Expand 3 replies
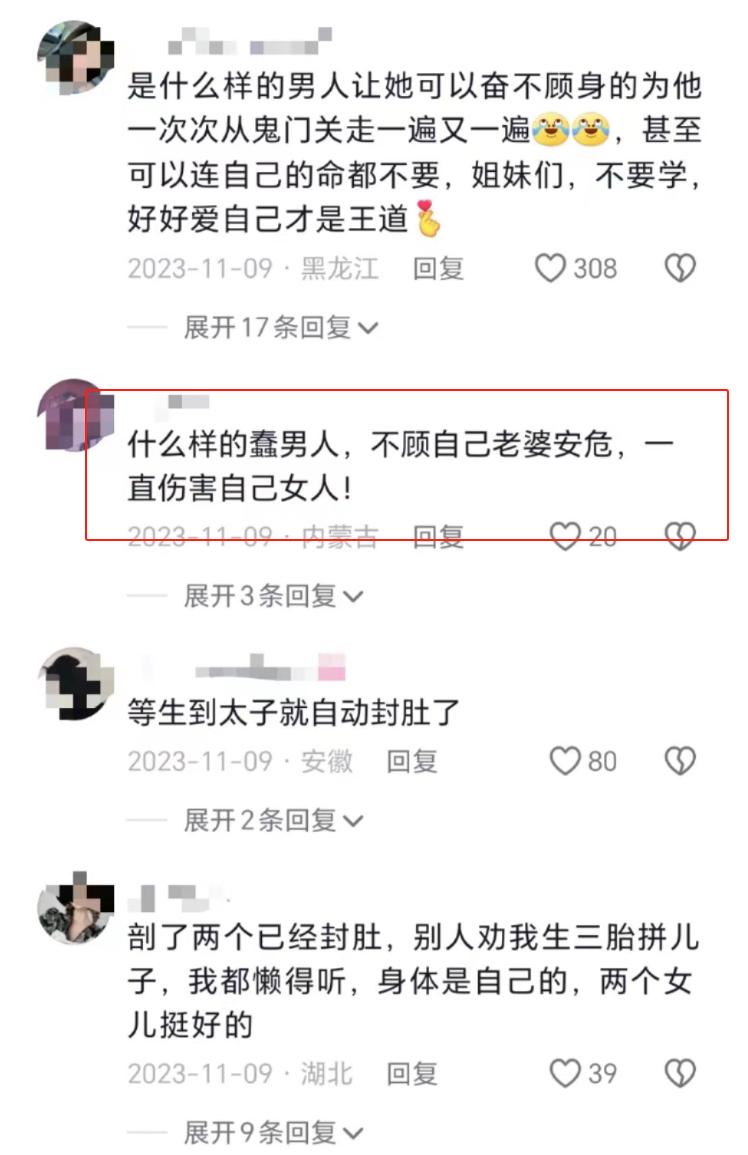The image size is (748, 1155). 272,596
